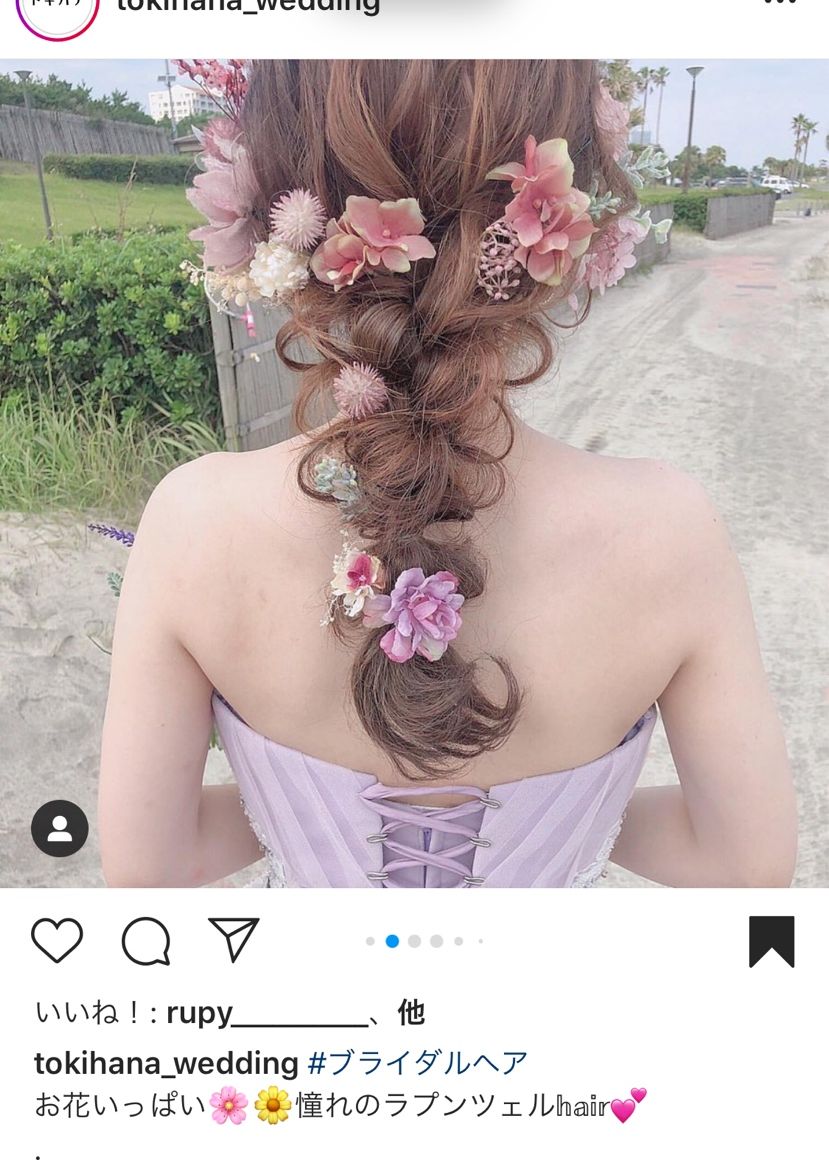Open tokihana_wedding profile picture at top
The width and height of the screenshot is (829, 1160).
click(57, 13)
